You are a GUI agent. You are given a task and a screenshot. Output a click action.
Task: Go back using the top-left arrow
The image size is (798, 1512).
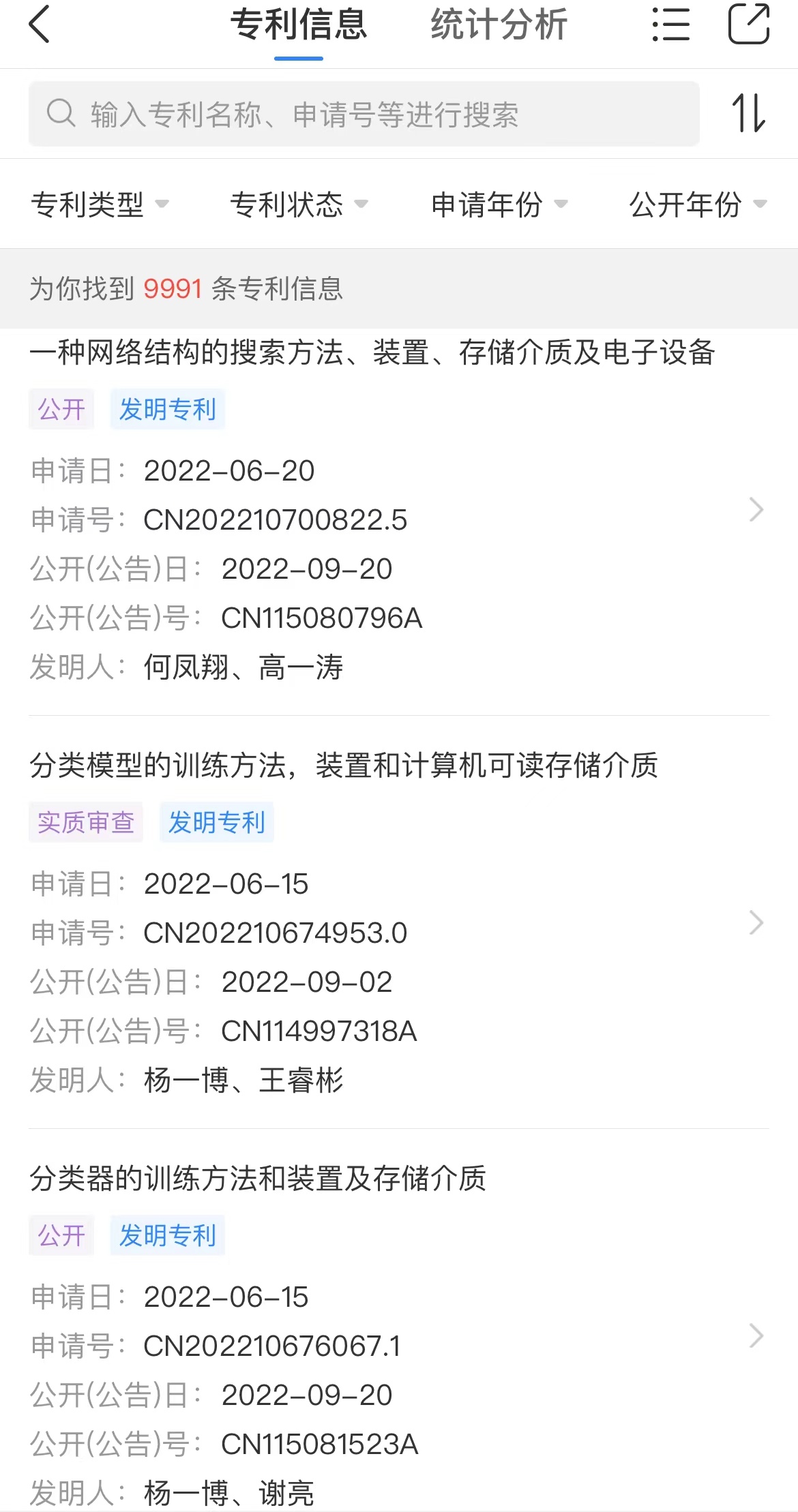tap(40, 25)
